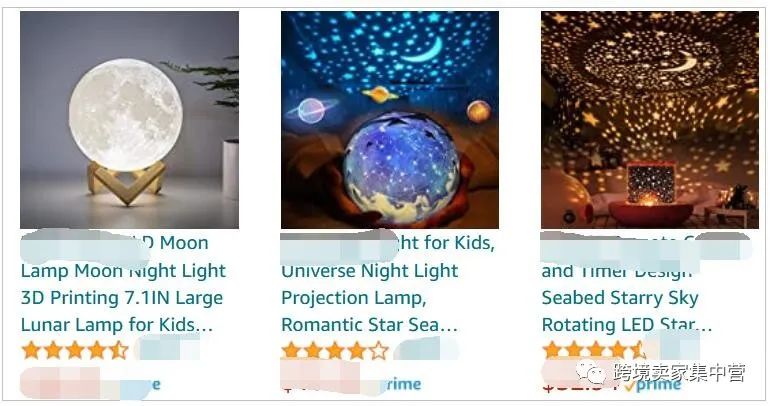Open the starry sky projector image
The image size is (770, 406).
(x=650, y=120)
